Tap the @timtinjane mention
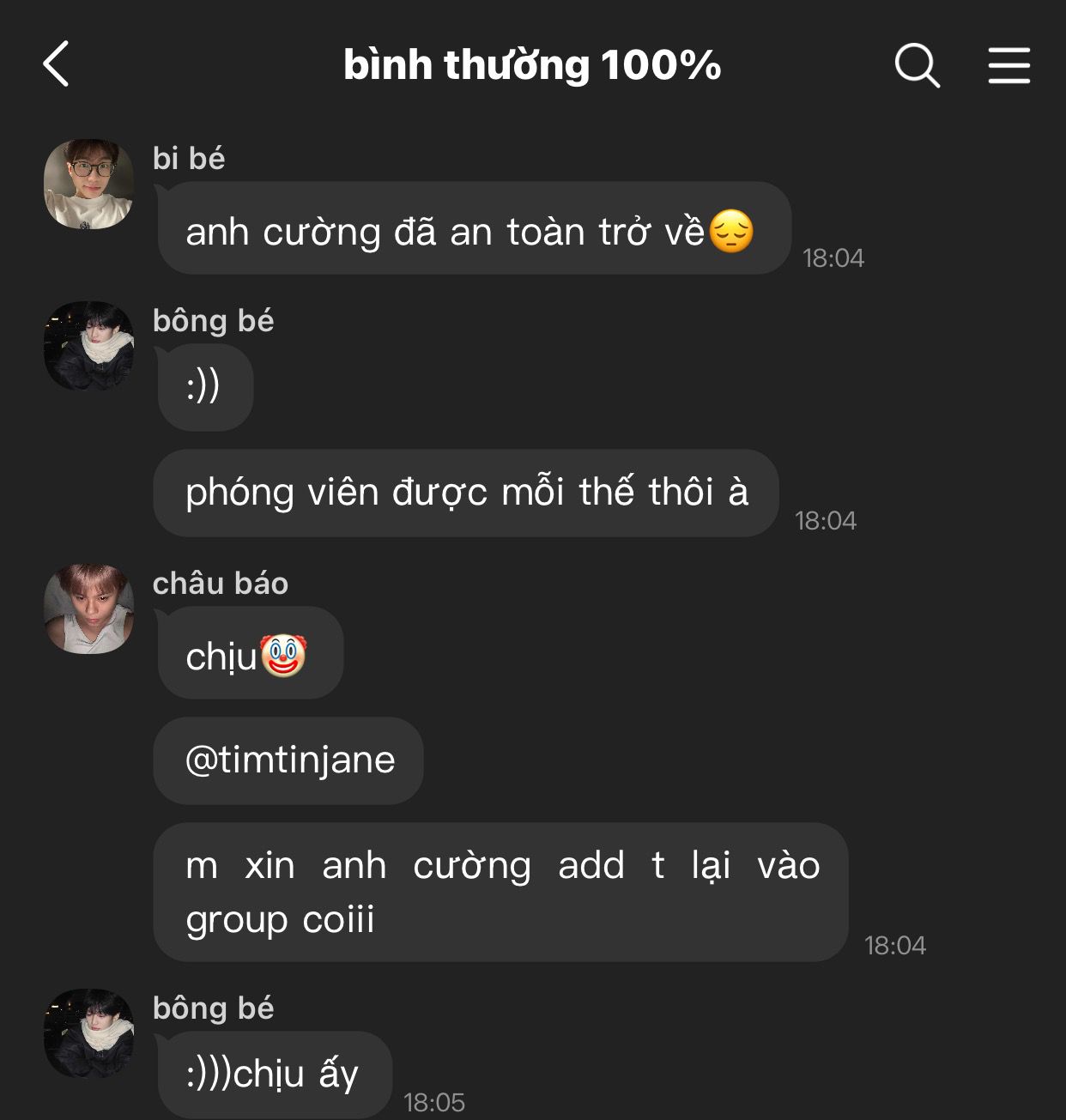The height and width of the screenshot is (1120, 1066). (x=290, y=760)
